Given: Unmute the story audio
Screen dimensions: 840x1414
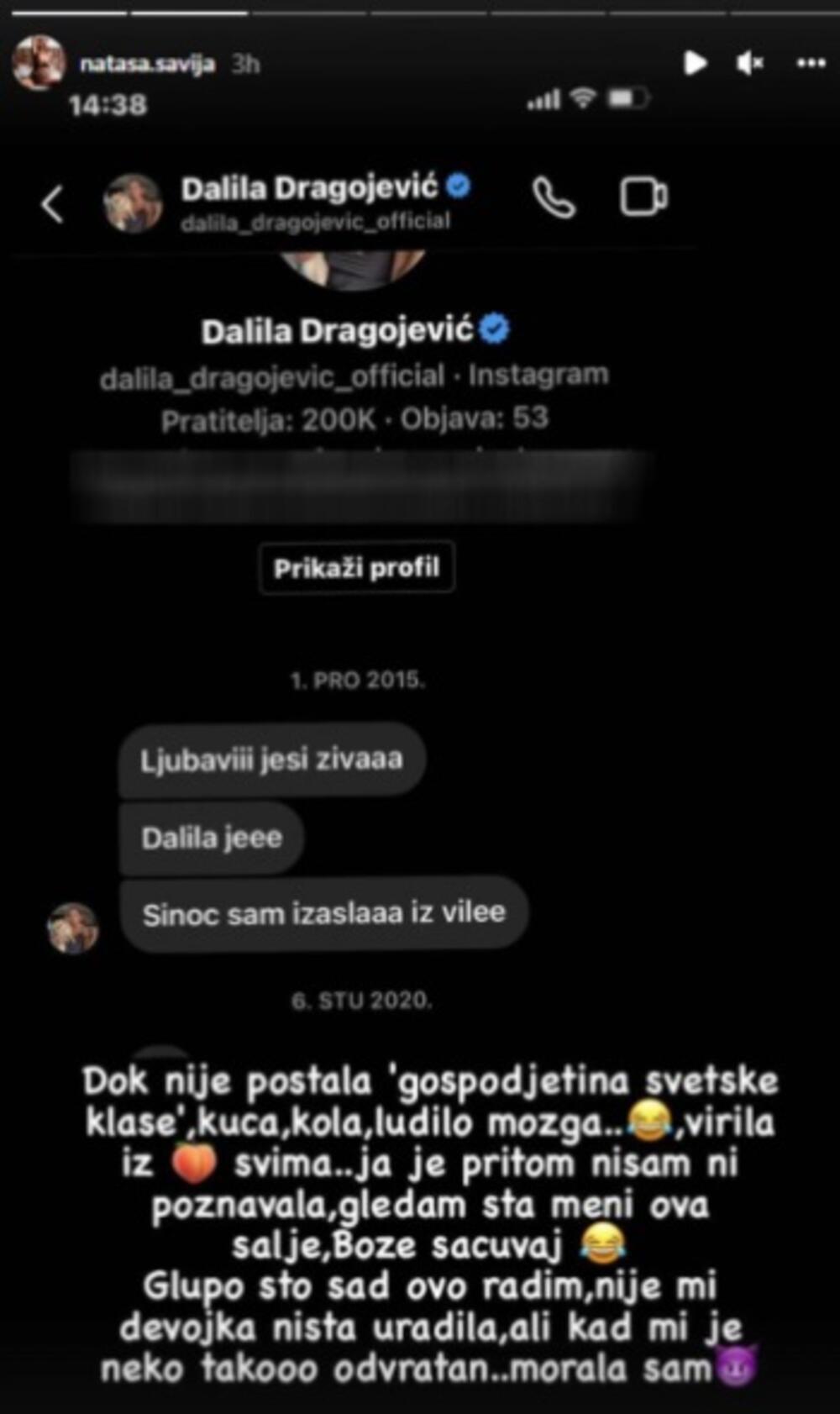Looking at the screenshot, I should (750, 60).
